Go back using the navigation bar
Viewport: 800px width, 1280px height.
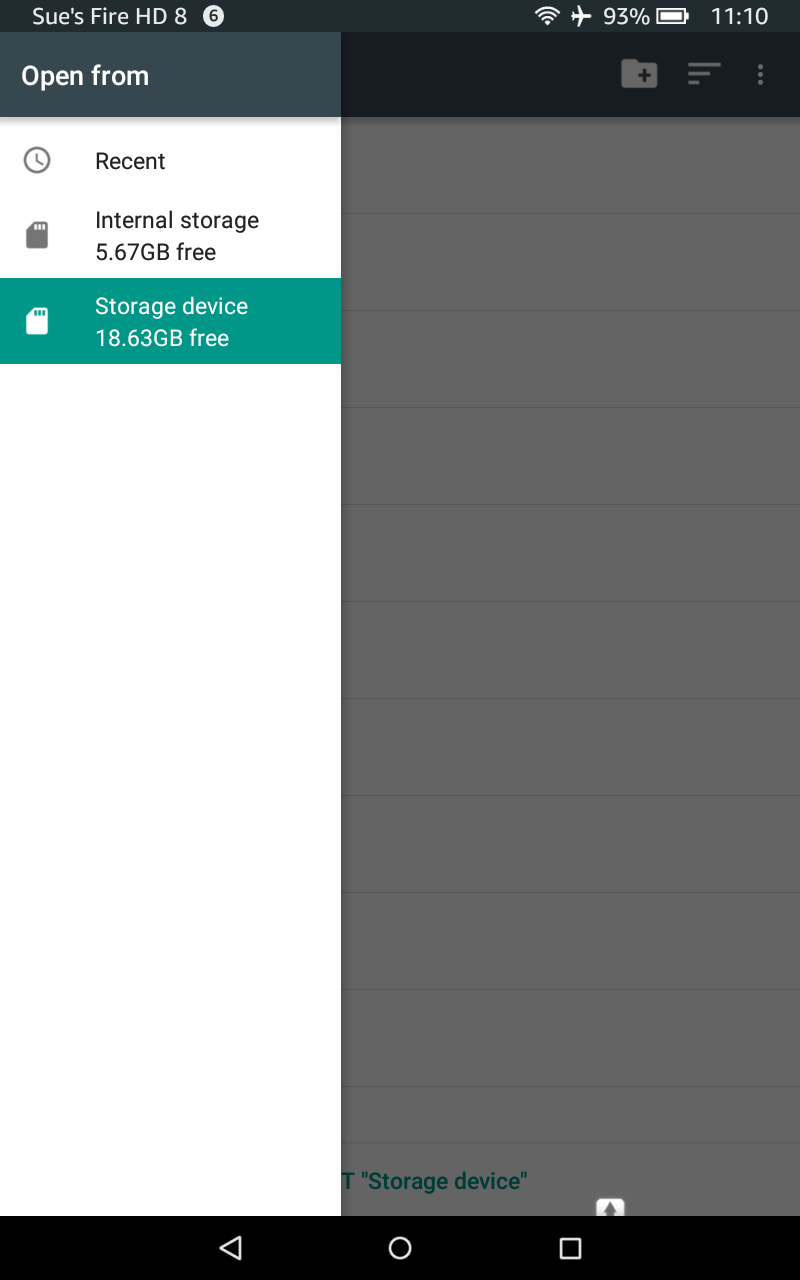[231, 1247]
